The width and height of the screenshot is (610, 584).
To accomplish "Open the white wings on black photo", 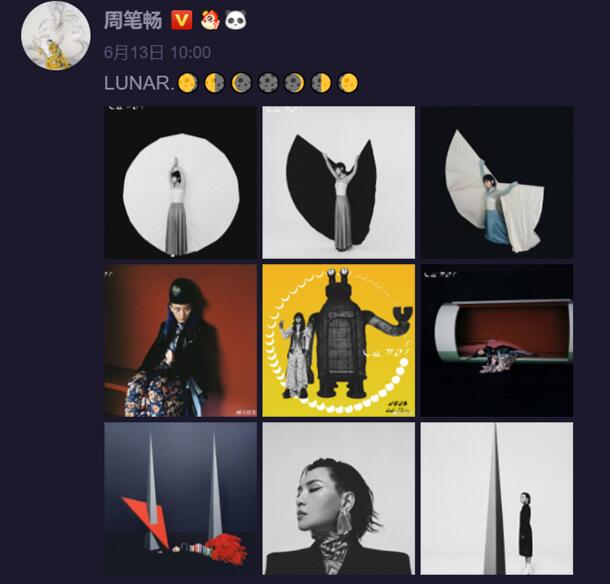I will 496,182.
